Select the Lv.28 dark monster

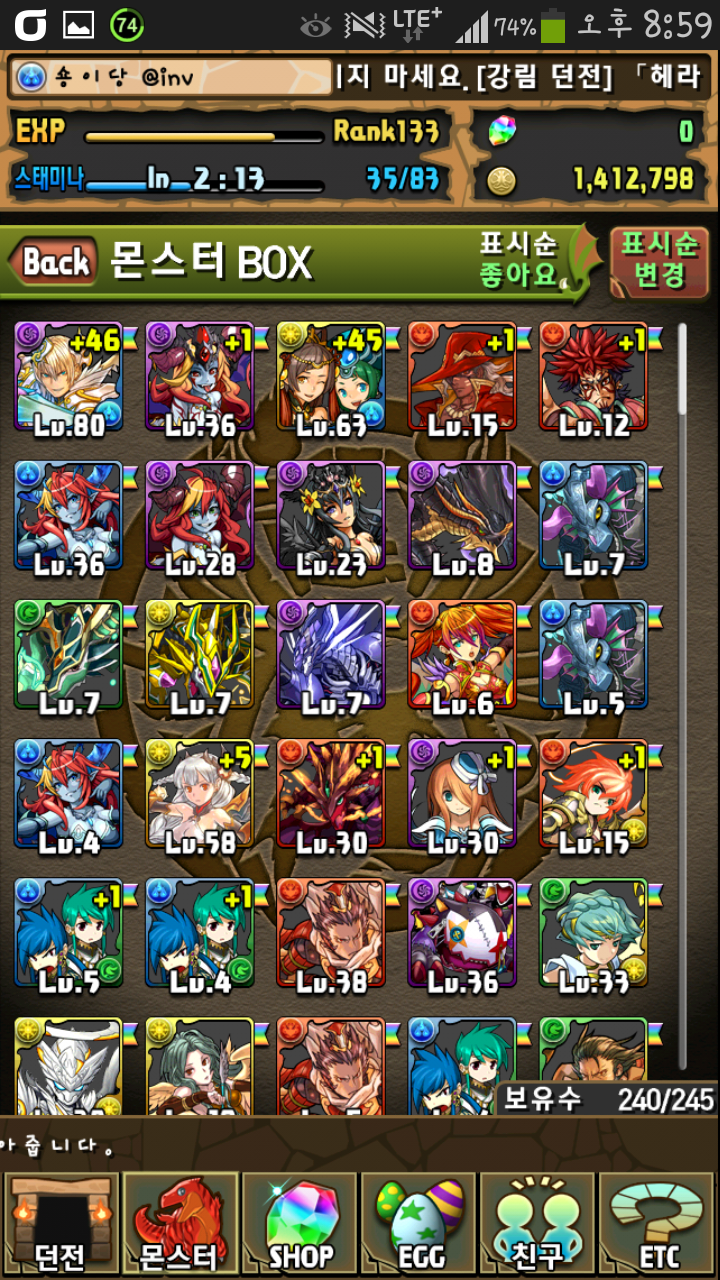199,517
